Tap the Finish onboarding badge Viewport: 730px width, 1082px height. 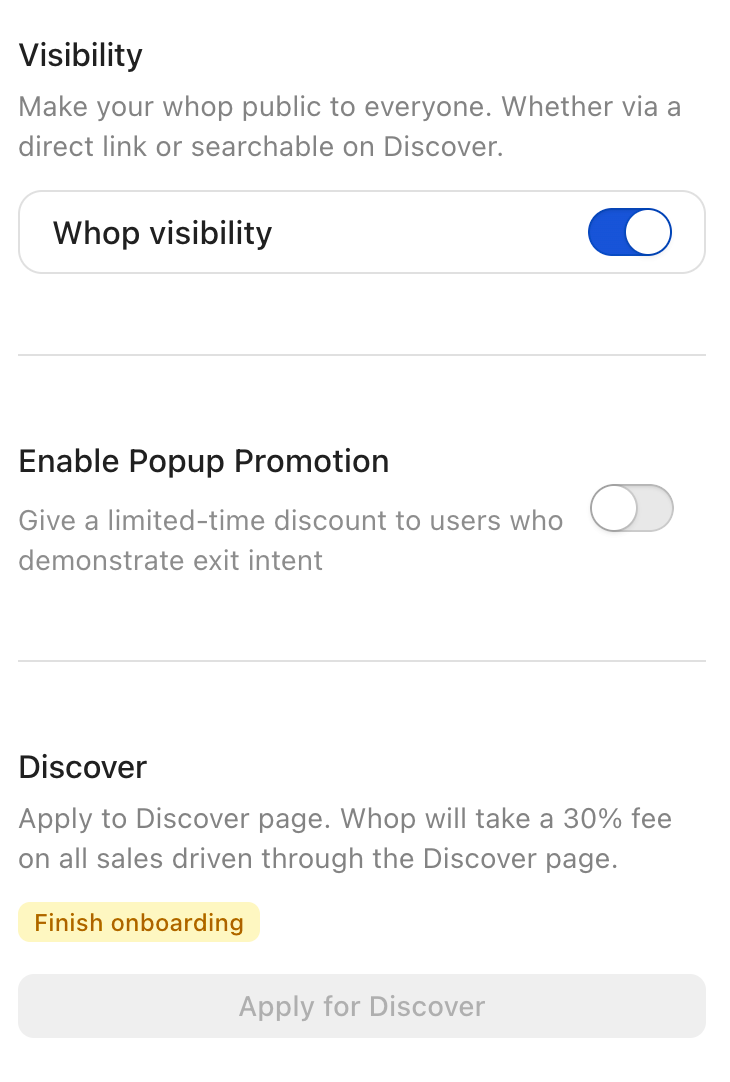click(x=139, y=922)
